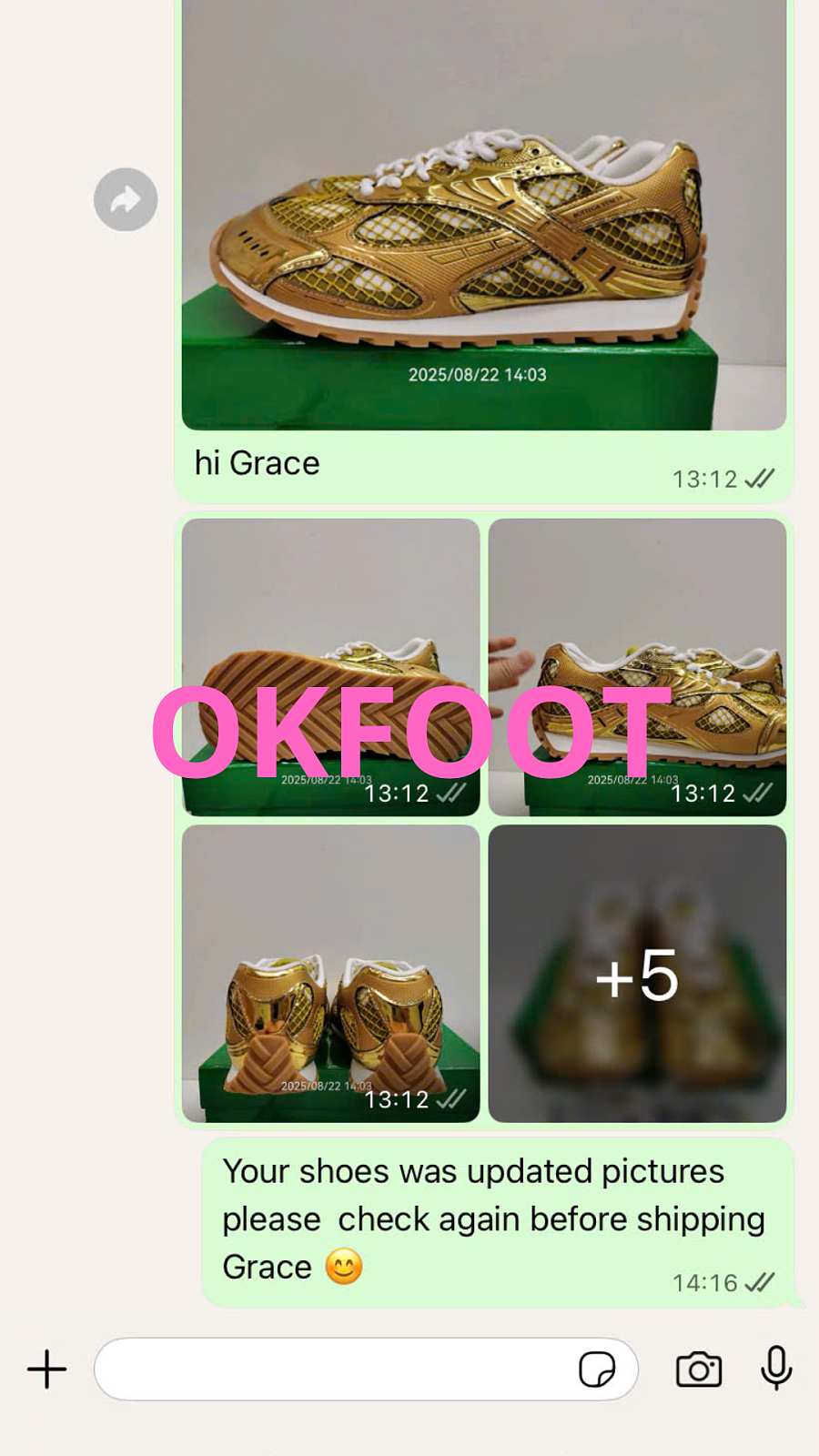Screen dimensions: 819x1456
Task: Launch the camera from chat
Action: click(x=698, y=1369)
